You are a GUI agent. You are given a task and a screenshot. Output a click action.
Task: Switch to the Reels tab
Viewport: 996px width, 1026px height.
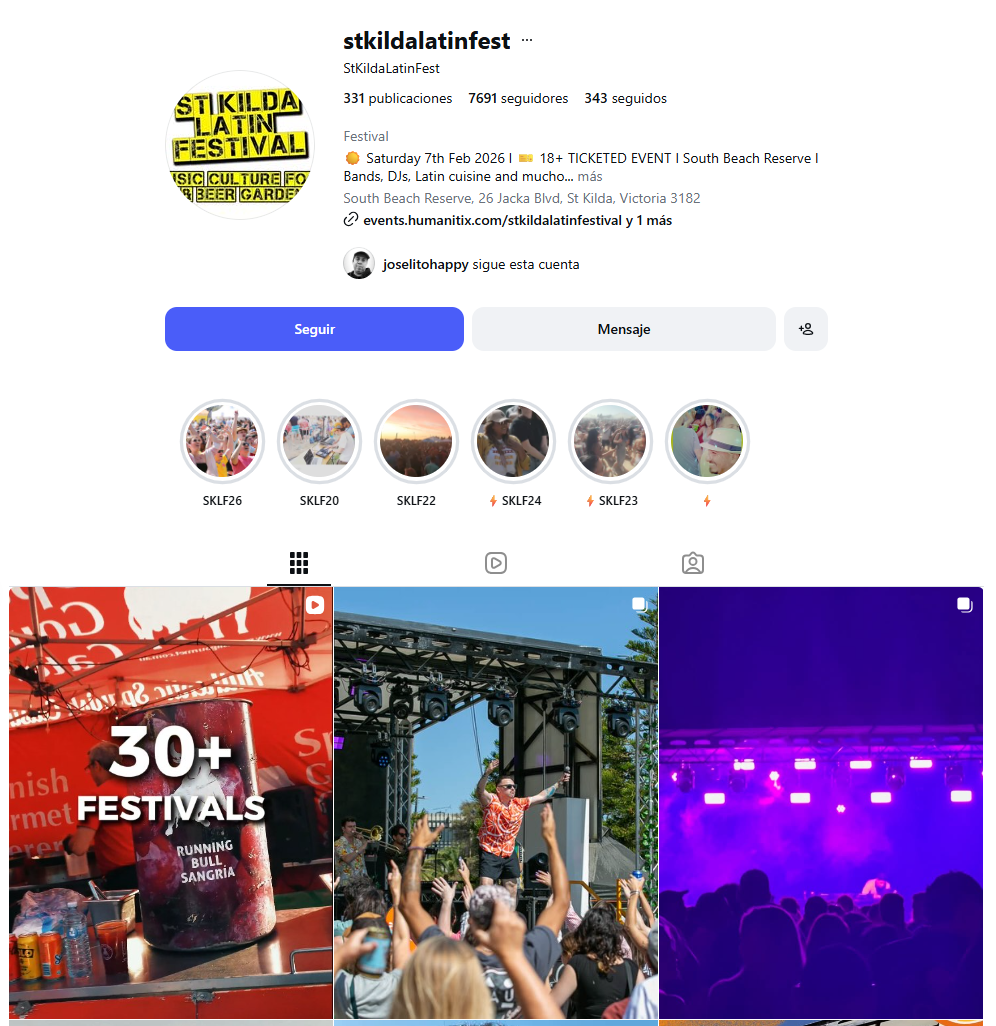pos(496,563)
